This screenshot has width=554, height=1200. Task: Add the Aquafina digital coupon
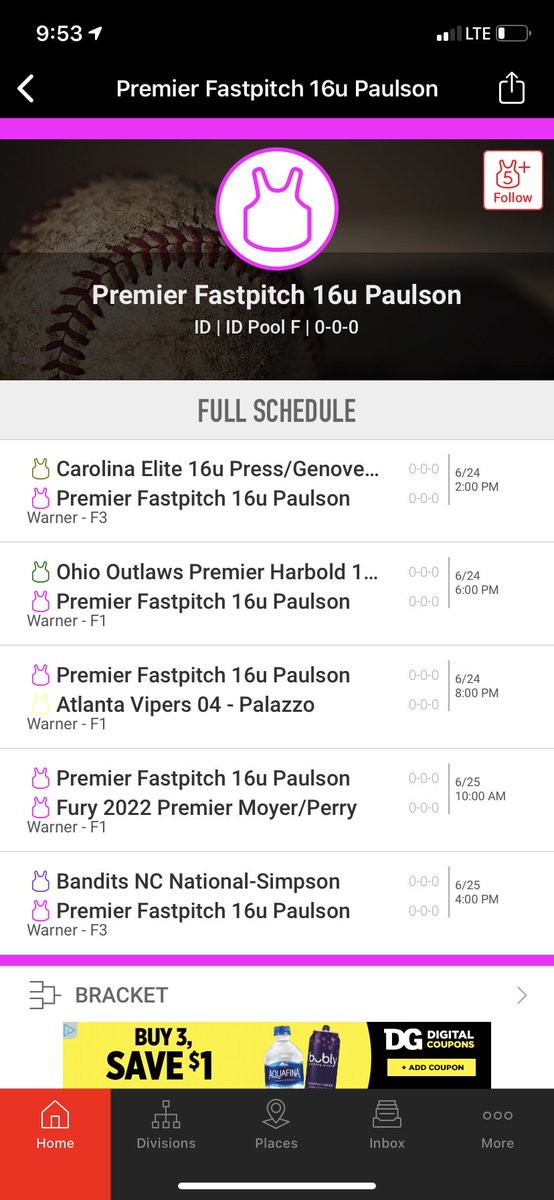click(x=432, y=1068)
